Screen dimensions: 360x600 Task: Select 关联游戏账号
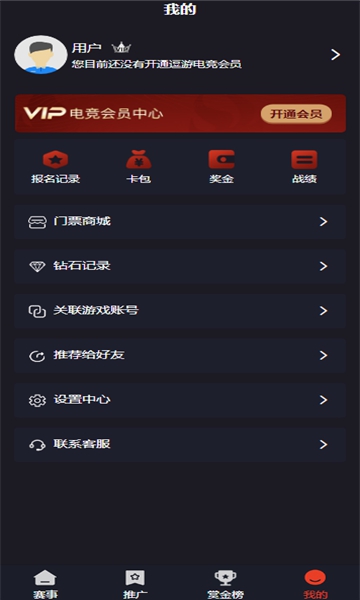pyautogui.click(x=180, y=311)
